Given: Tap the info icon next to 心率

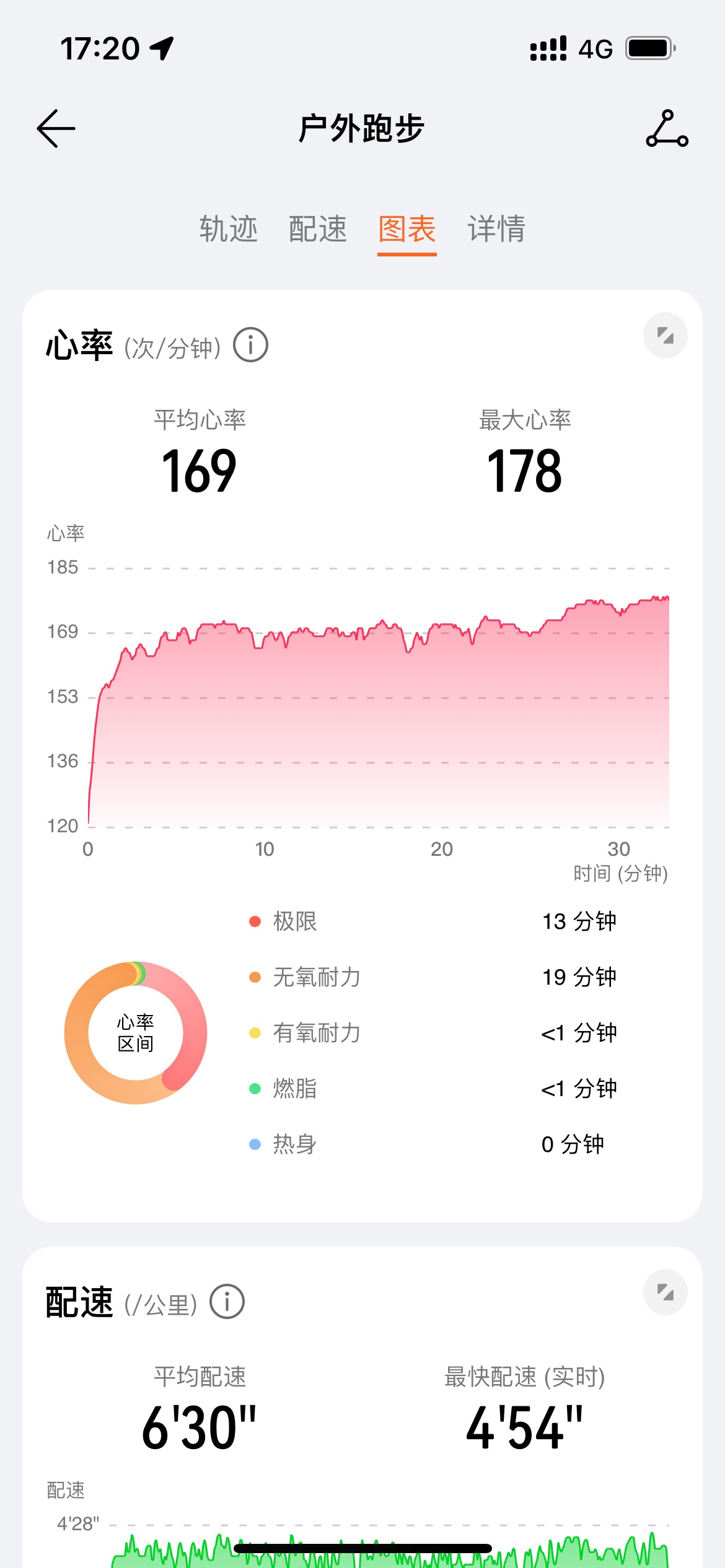Looking at the screenshot, I should [x=250, y=345].
